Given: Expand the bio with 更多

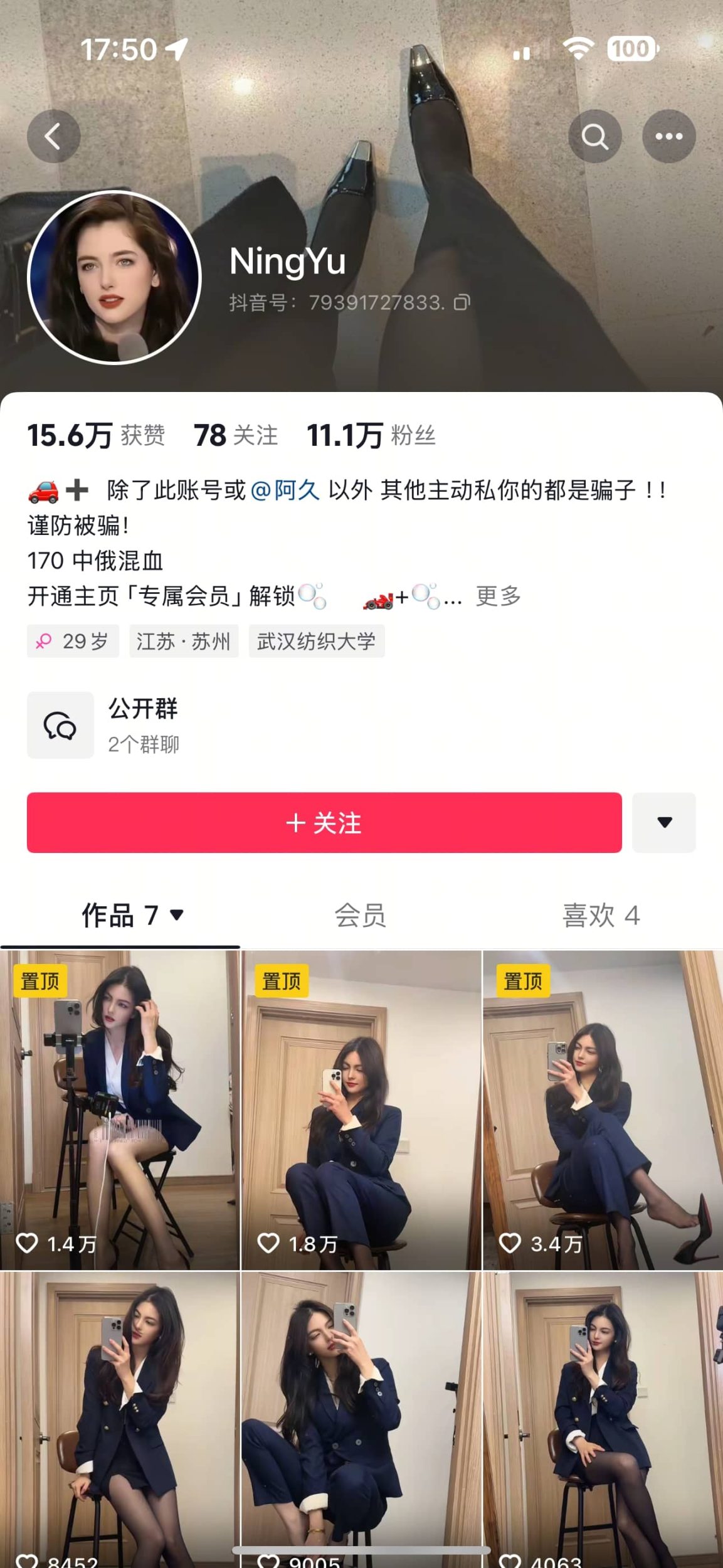Looking at the screenshot, I should [x=498, y=597].
